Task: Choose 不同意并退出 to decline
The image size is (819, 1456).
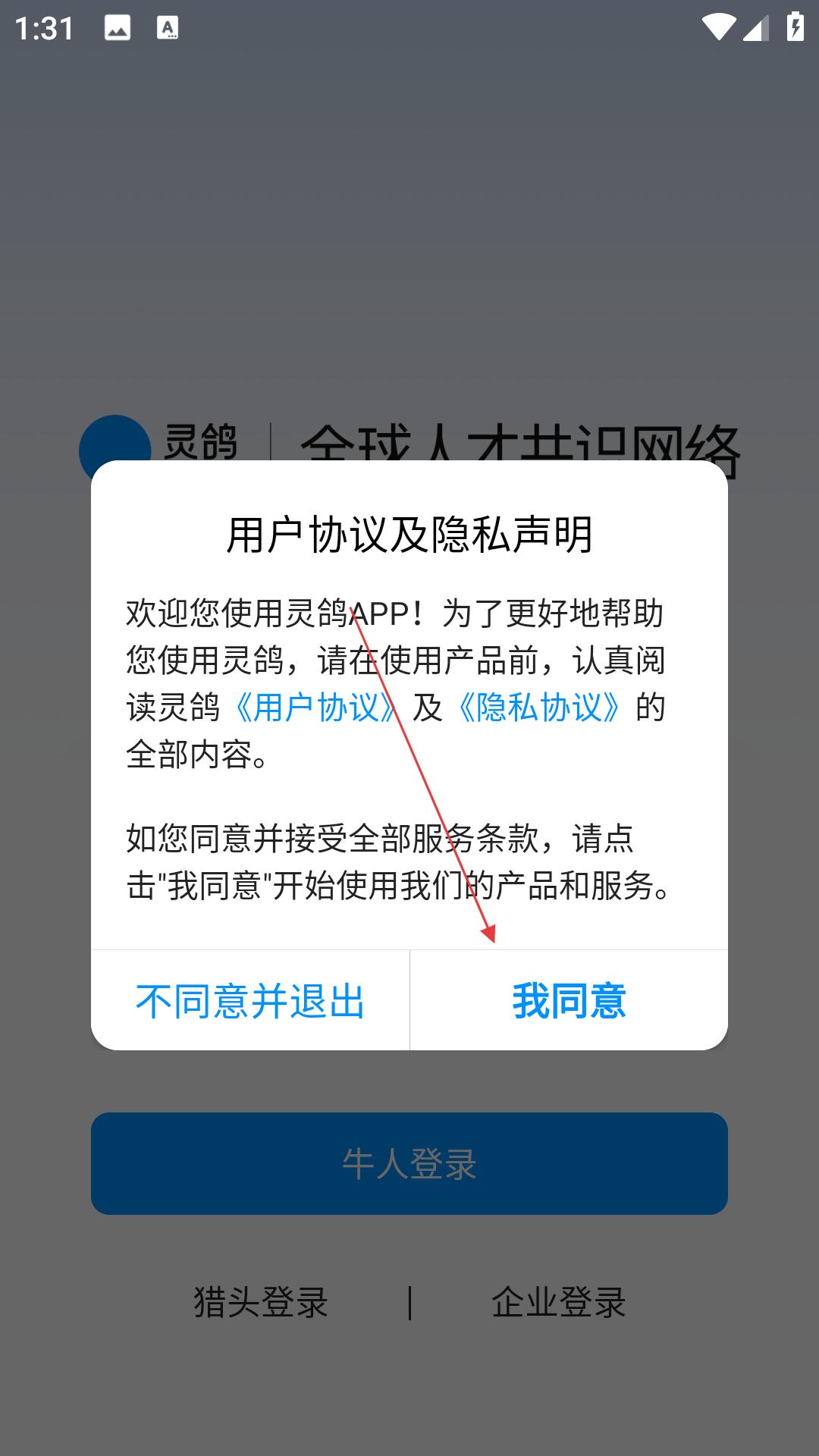Action: tap(250, 1001)
